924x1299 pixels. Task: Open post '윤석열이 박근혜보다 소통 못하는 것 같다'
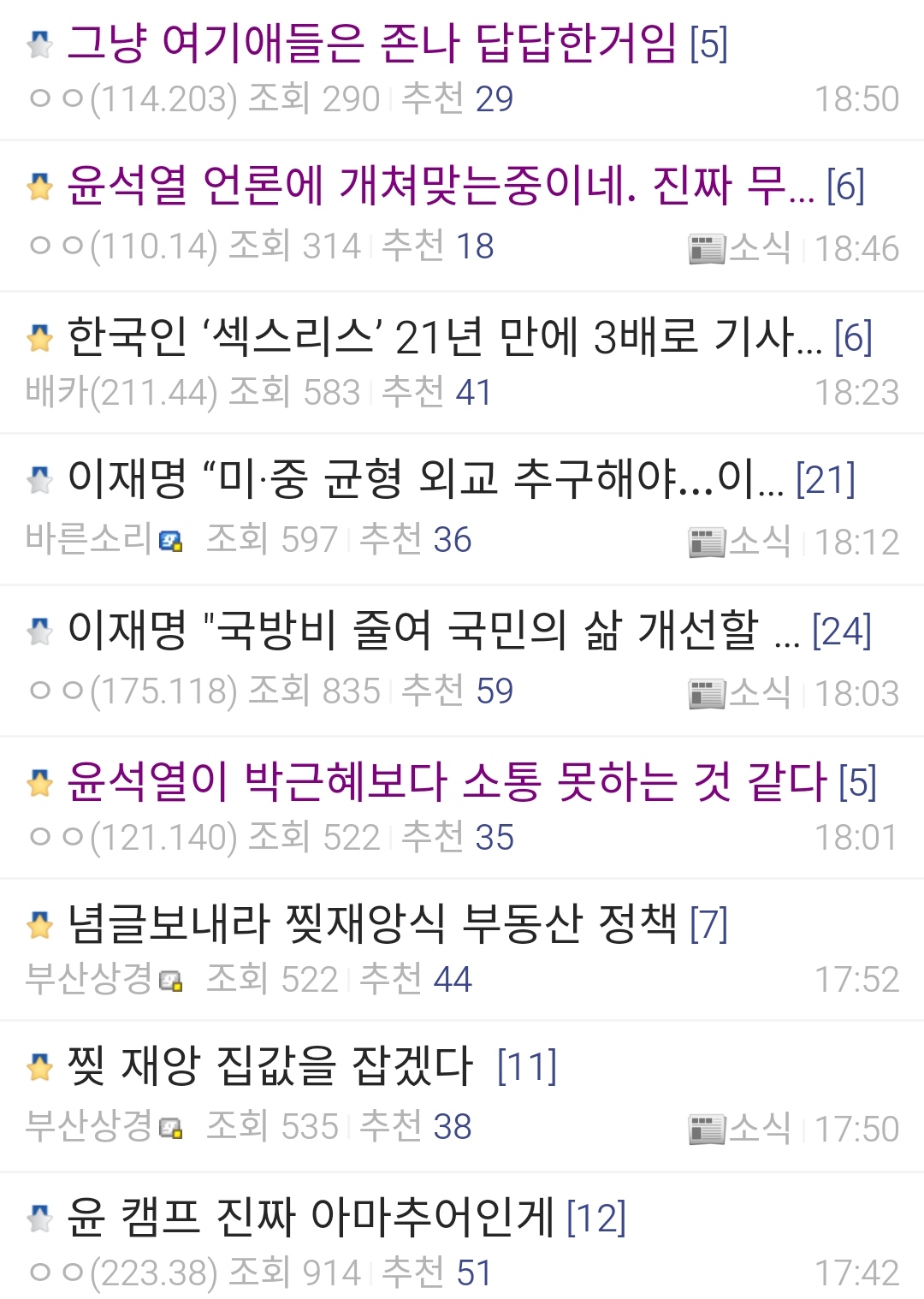tap(446, 781)
